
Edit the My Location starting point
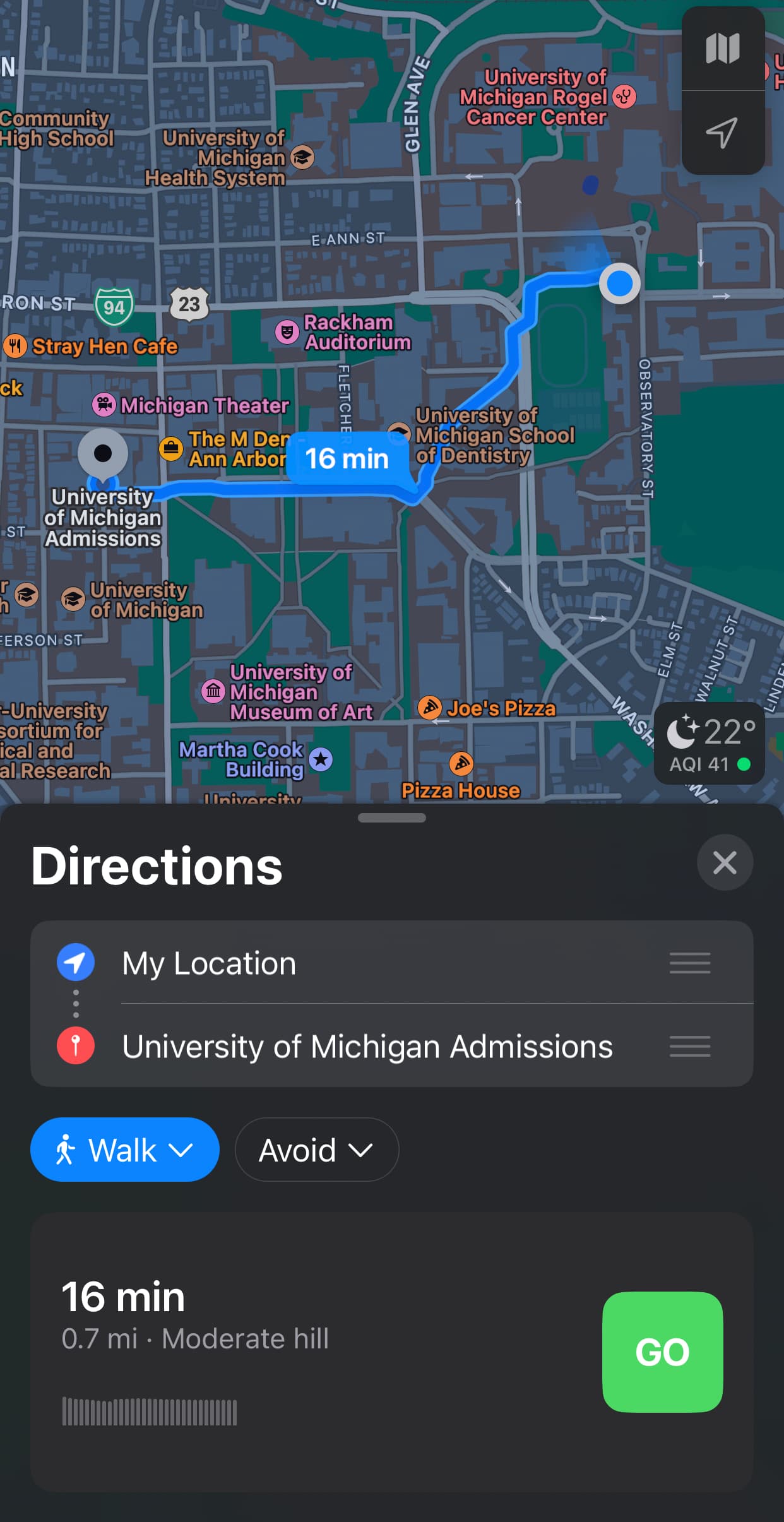pyautogui.click(x=208, y=963)
